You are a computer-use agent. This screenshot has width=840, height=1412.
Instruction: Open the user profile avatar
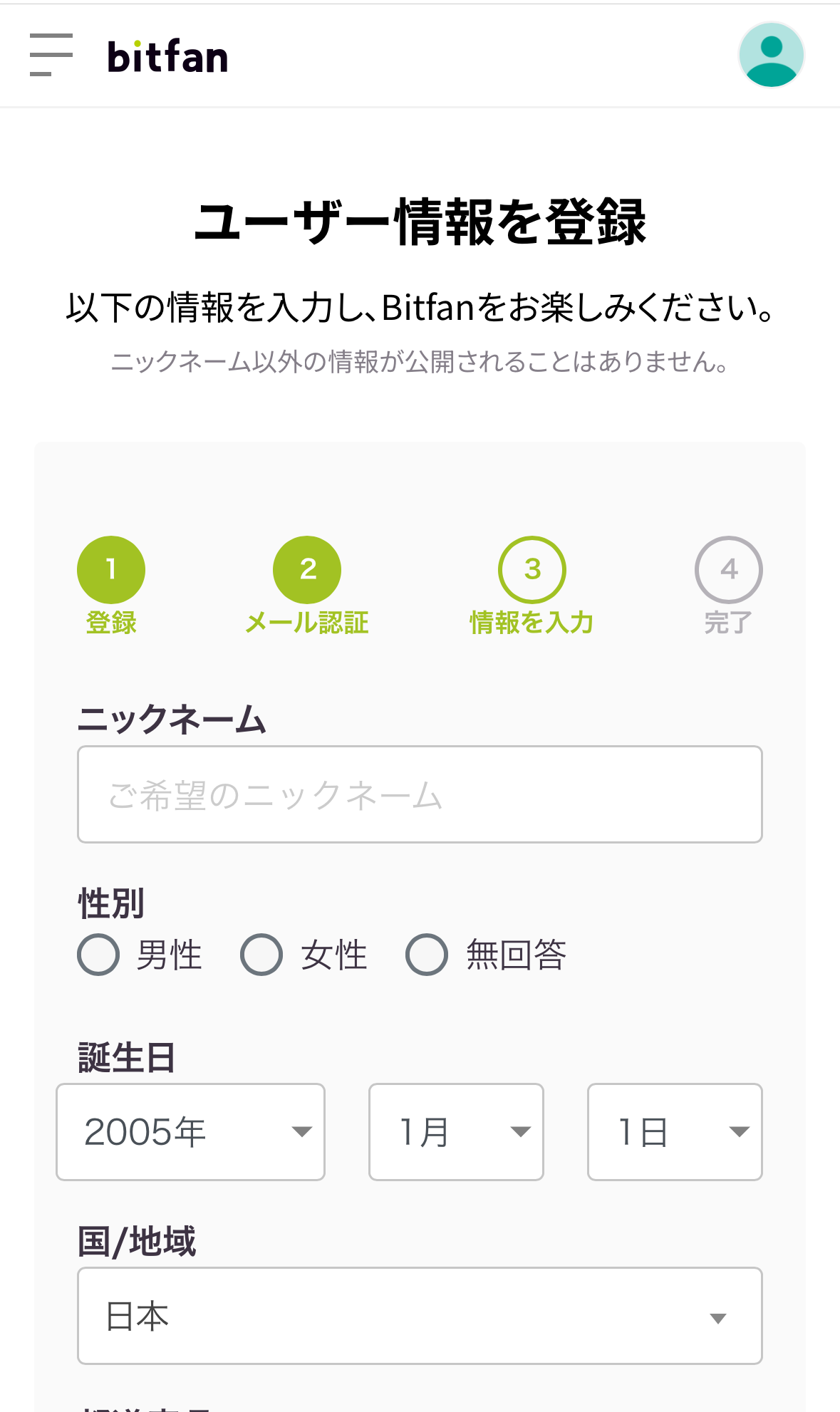pos(772,55)
